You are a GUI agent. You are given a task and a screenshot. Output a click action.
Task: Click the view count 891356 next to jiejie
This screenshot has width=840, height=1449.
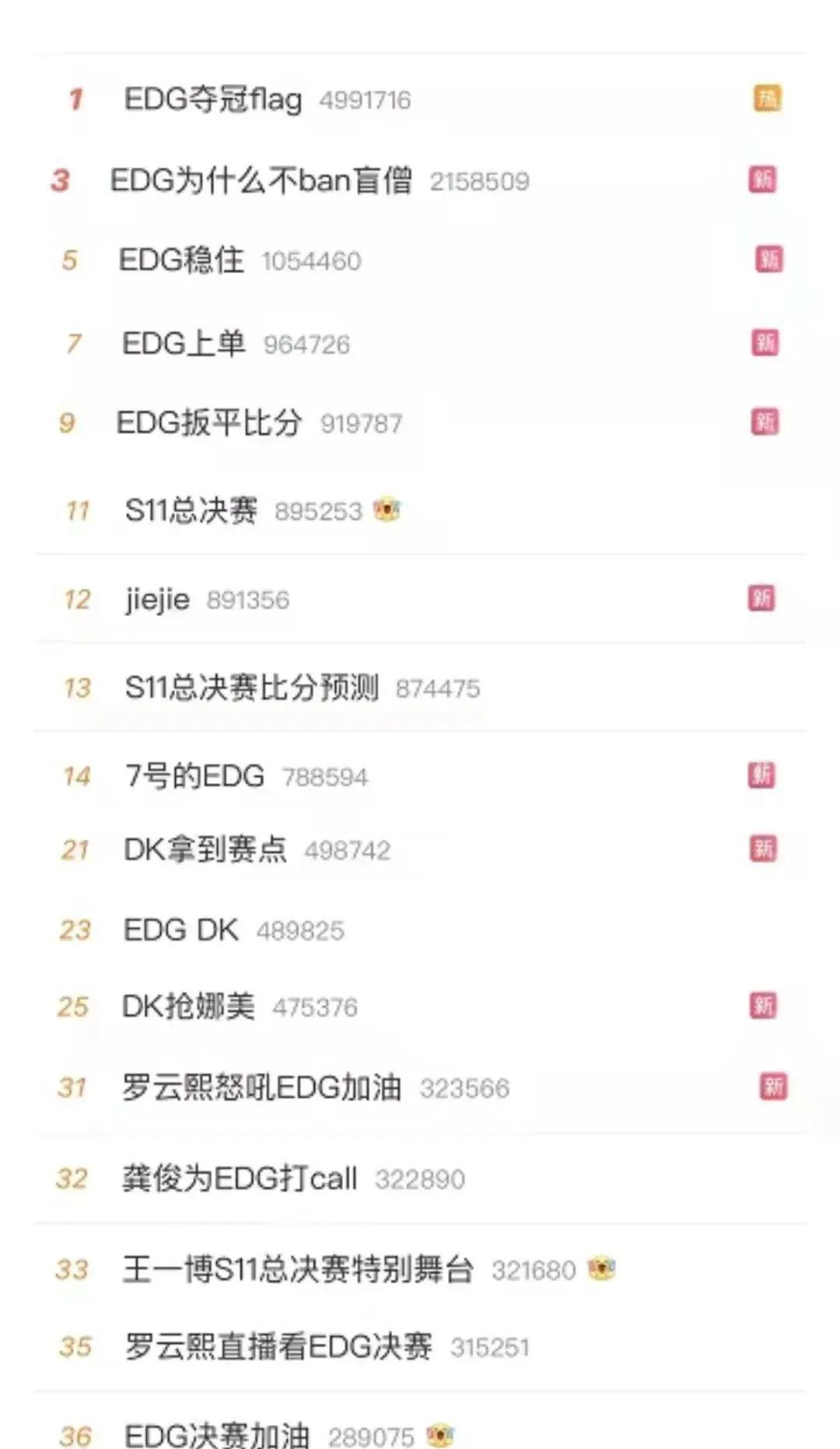pos(250,600)
